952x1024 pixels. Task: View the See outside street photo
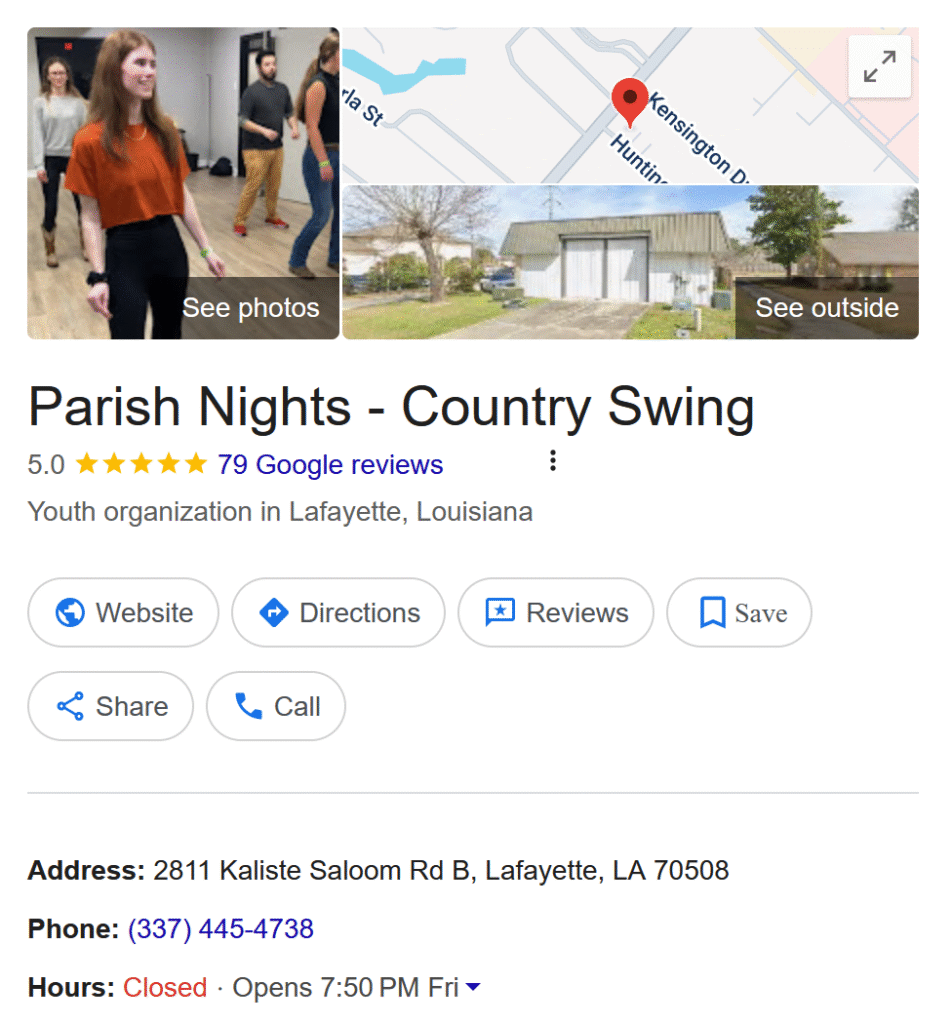pos(630,263)
